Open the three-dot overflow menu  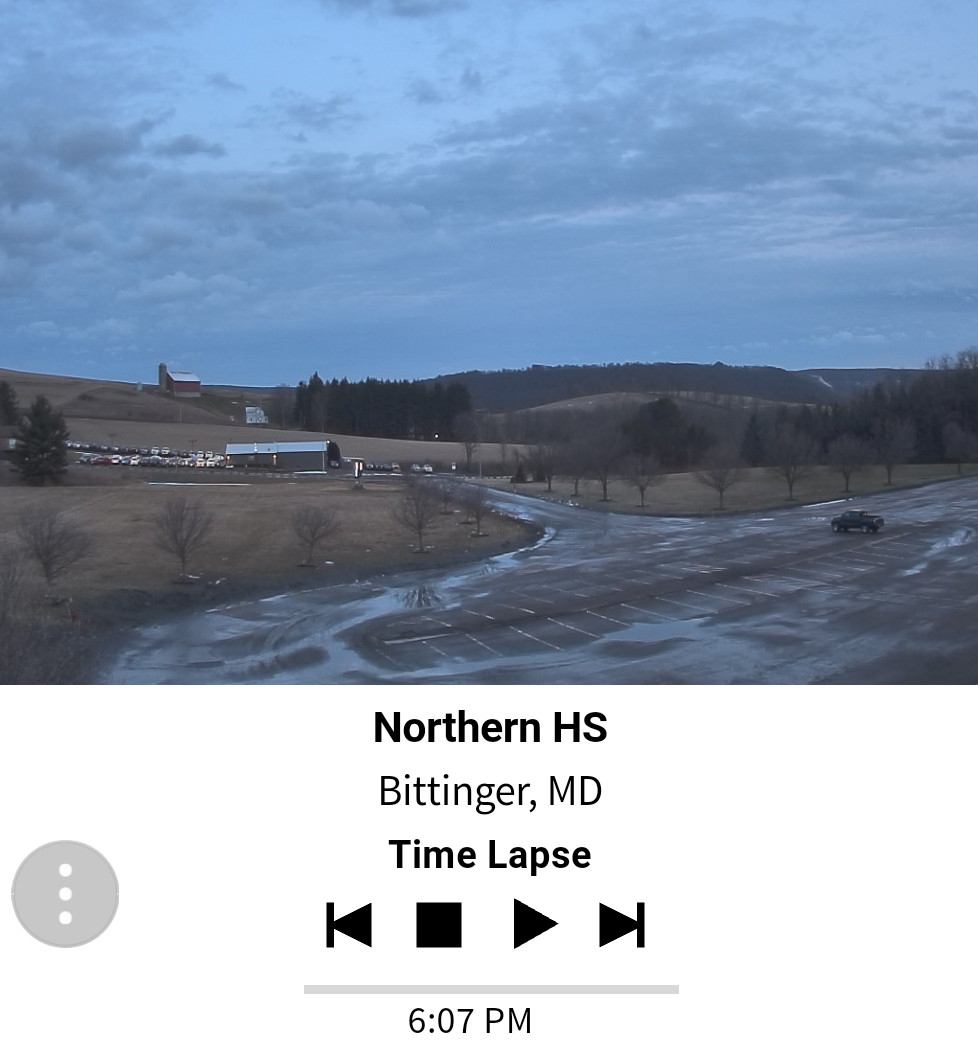(65, 893)
